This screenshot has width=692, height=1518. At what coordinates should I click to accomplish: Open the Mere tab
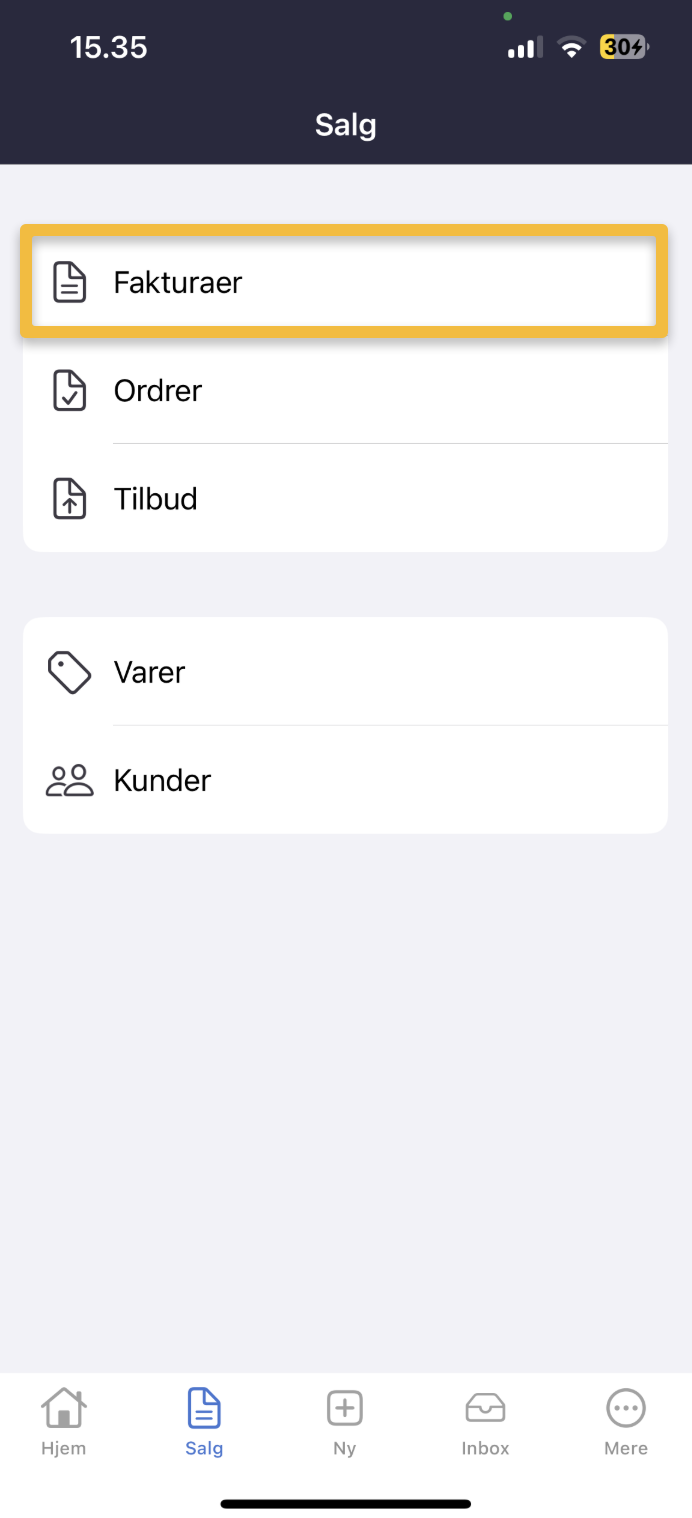(626, 1422)
